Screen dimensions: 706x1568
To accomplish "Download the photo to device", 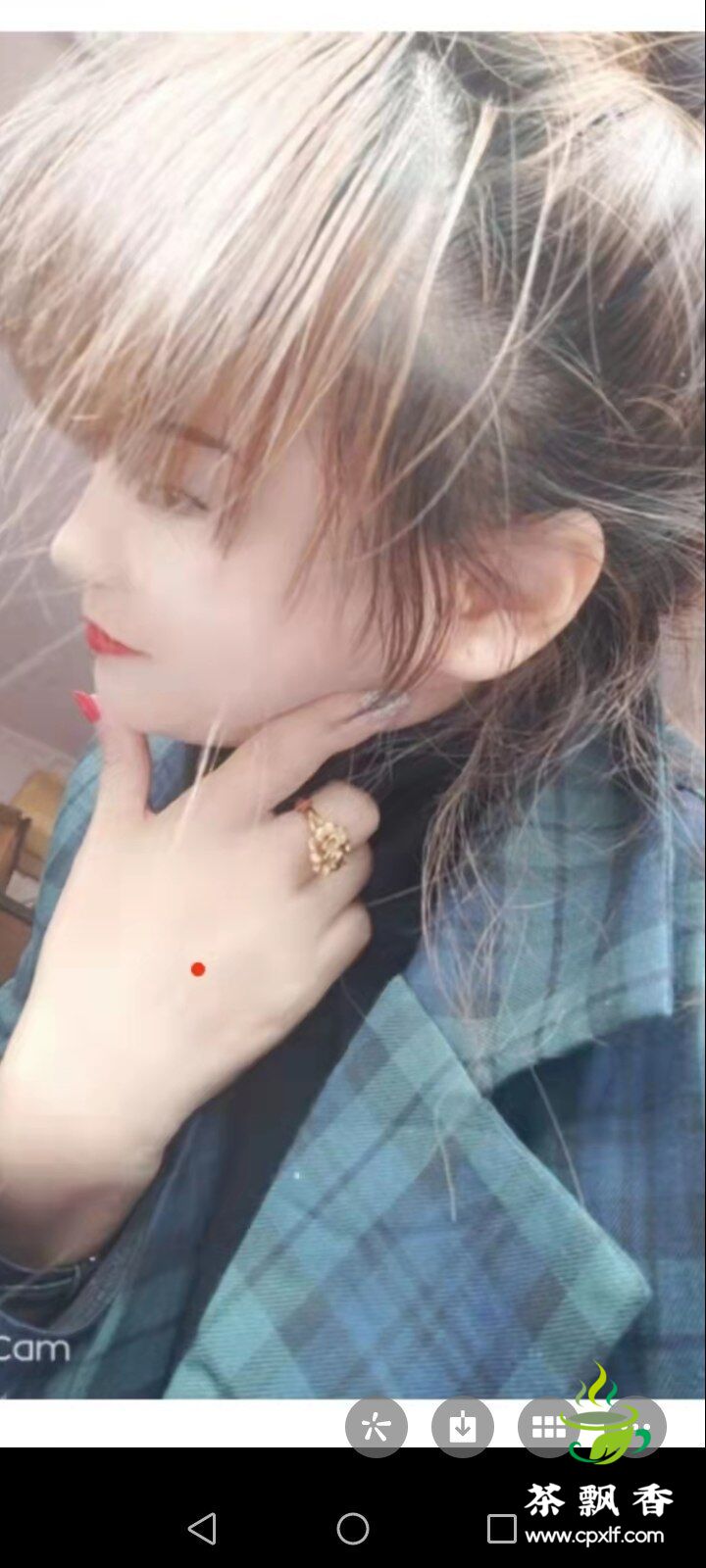I will 463,1427.
